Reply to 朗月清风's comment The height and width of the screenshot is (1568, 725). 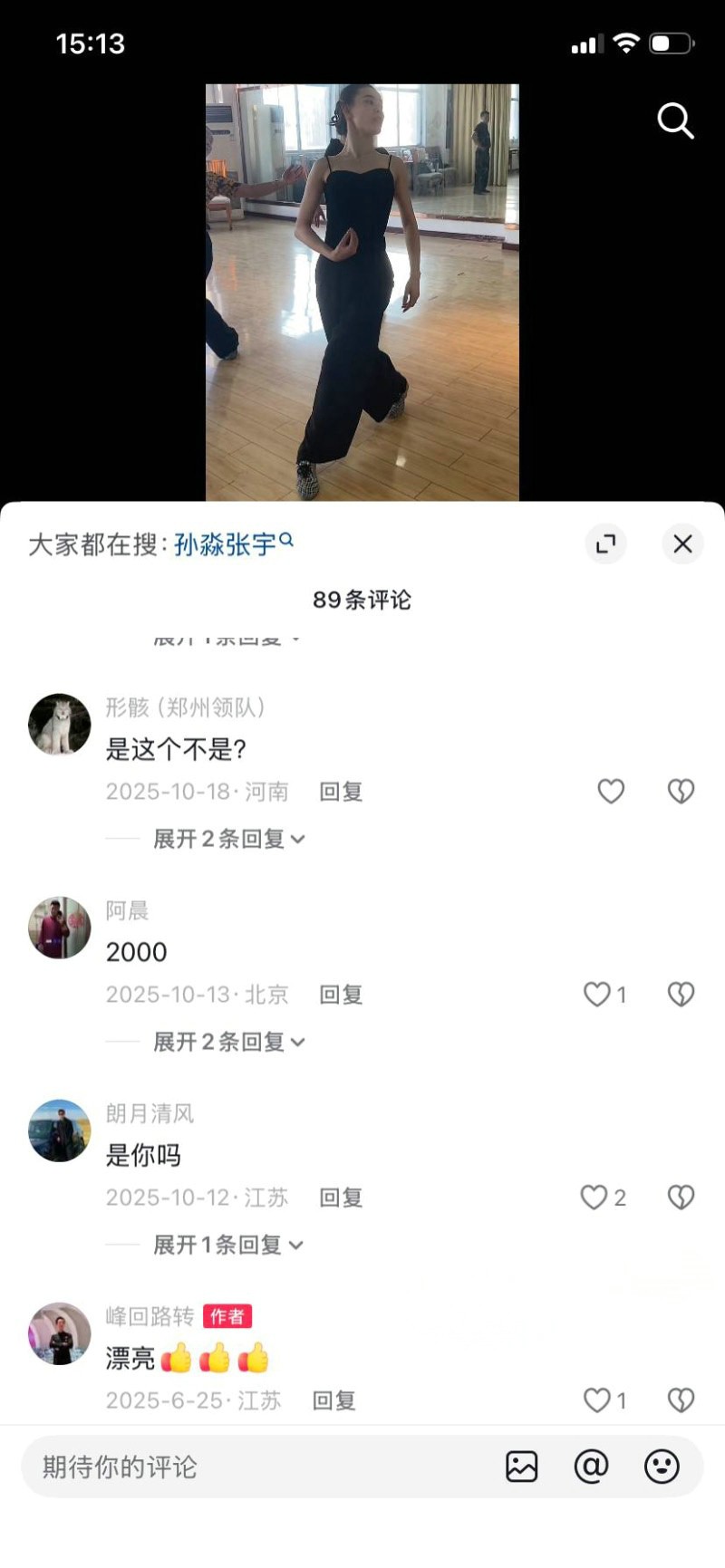(341, 1198)
